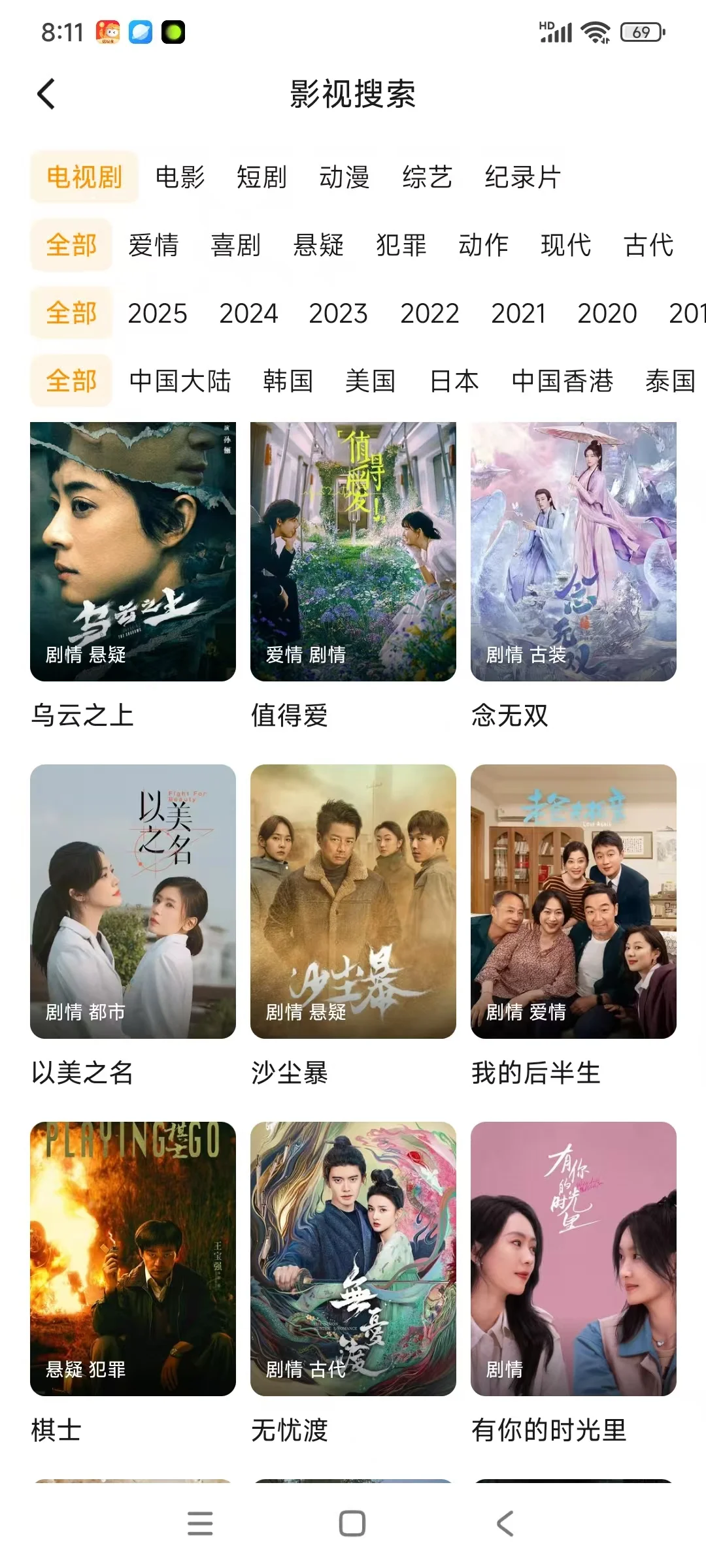Open the drama 念无双
Viewport: 706px width, 1568px height.
pyautogui.click(x=573, y=551)
